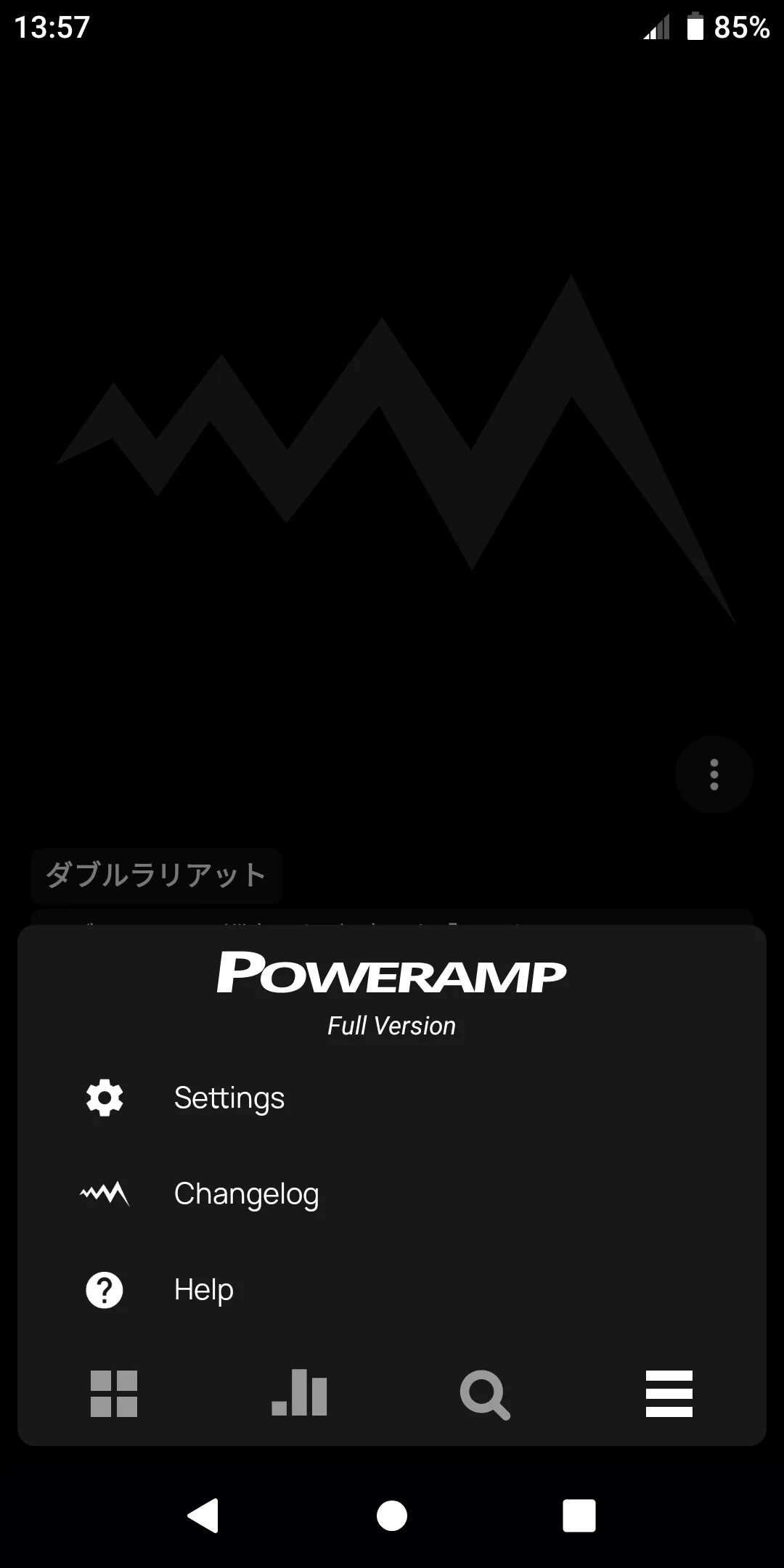Go back with the system back button
Screen dimensions: 784x1568
tap(204, 1516)
